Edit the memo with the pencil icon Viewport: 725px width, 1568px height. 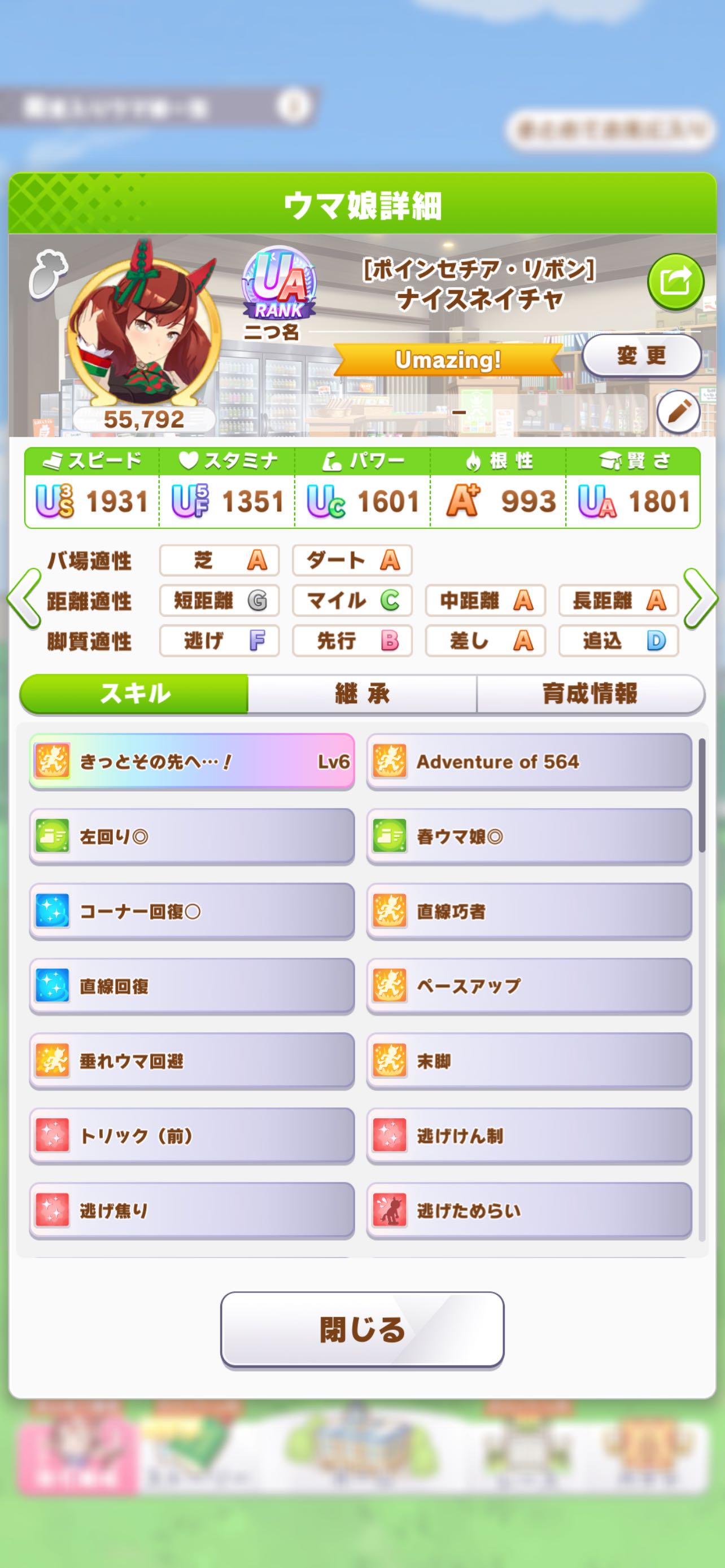(x=678, y=412)
